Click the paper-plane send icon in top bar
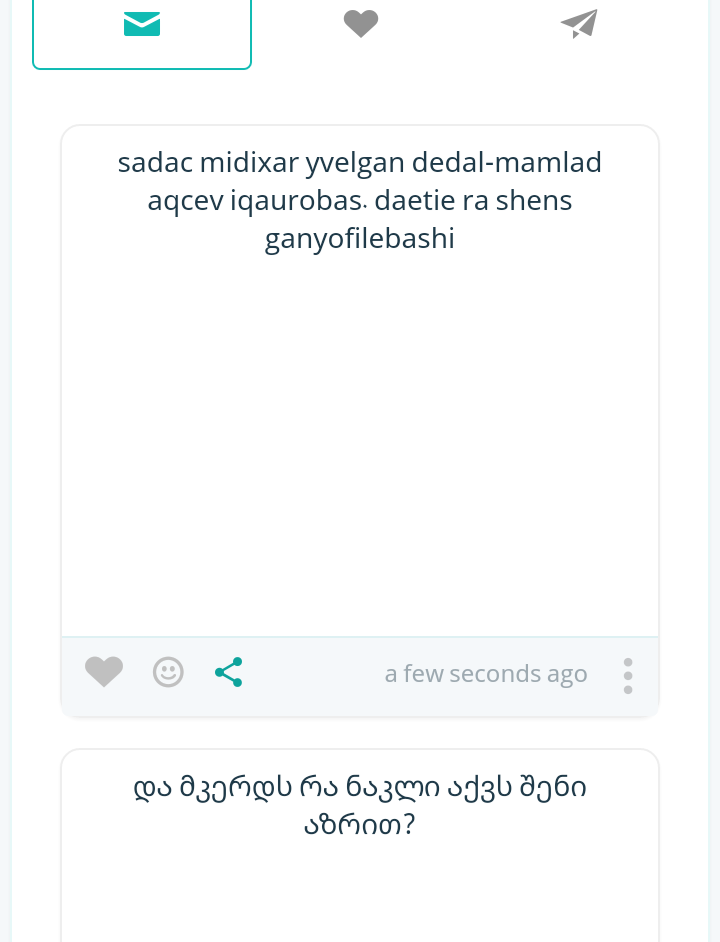The width and height of the screenshot is (720, 942). pos(578,23)
